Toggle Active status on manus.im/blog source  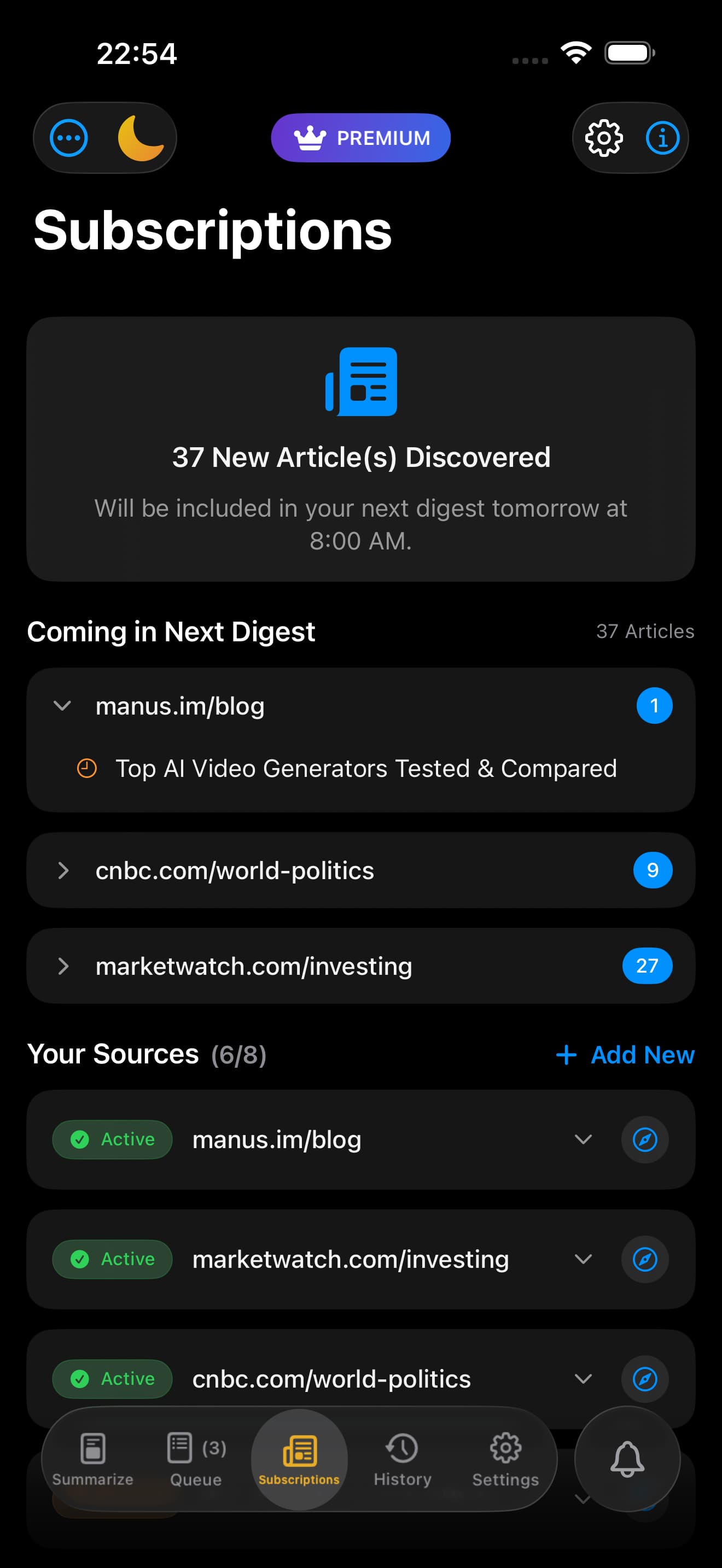tap(112, 1139)
